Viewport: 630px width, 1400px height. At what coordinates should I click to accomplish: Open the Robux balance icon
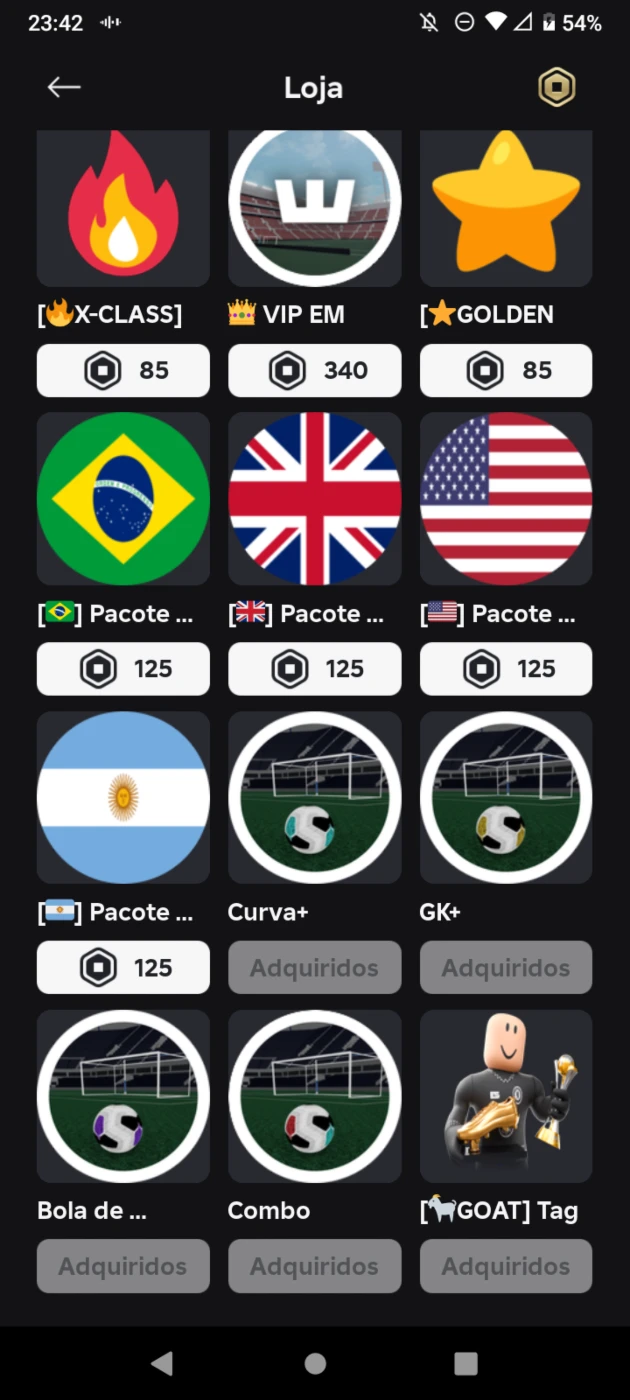coord(557,87)
